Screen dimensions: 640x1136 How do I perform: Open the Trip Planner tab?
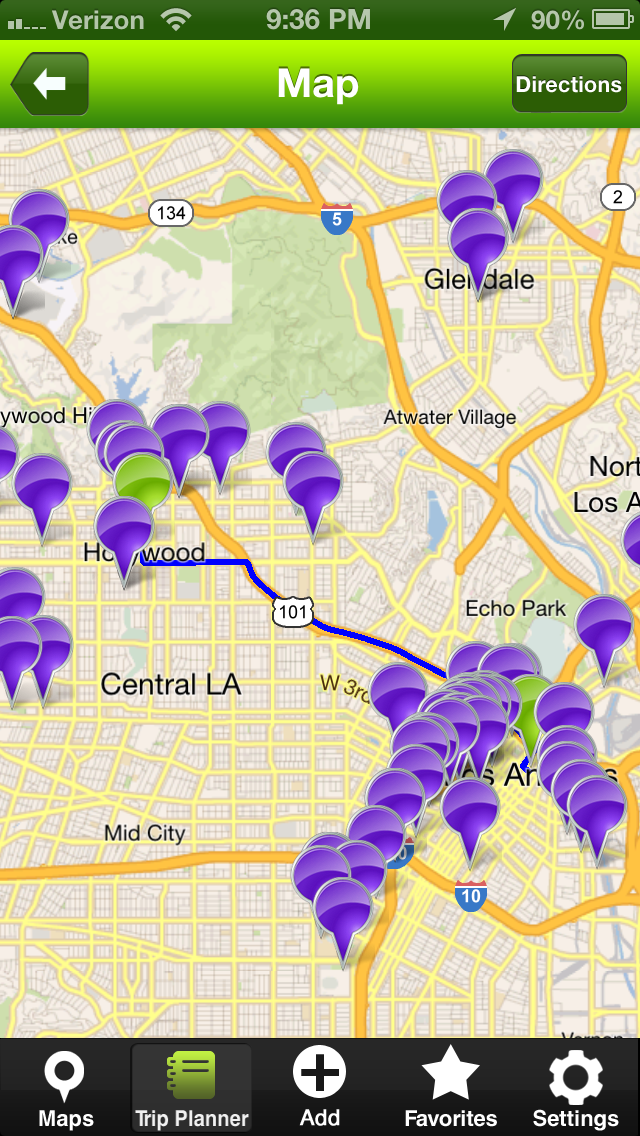191,1089
